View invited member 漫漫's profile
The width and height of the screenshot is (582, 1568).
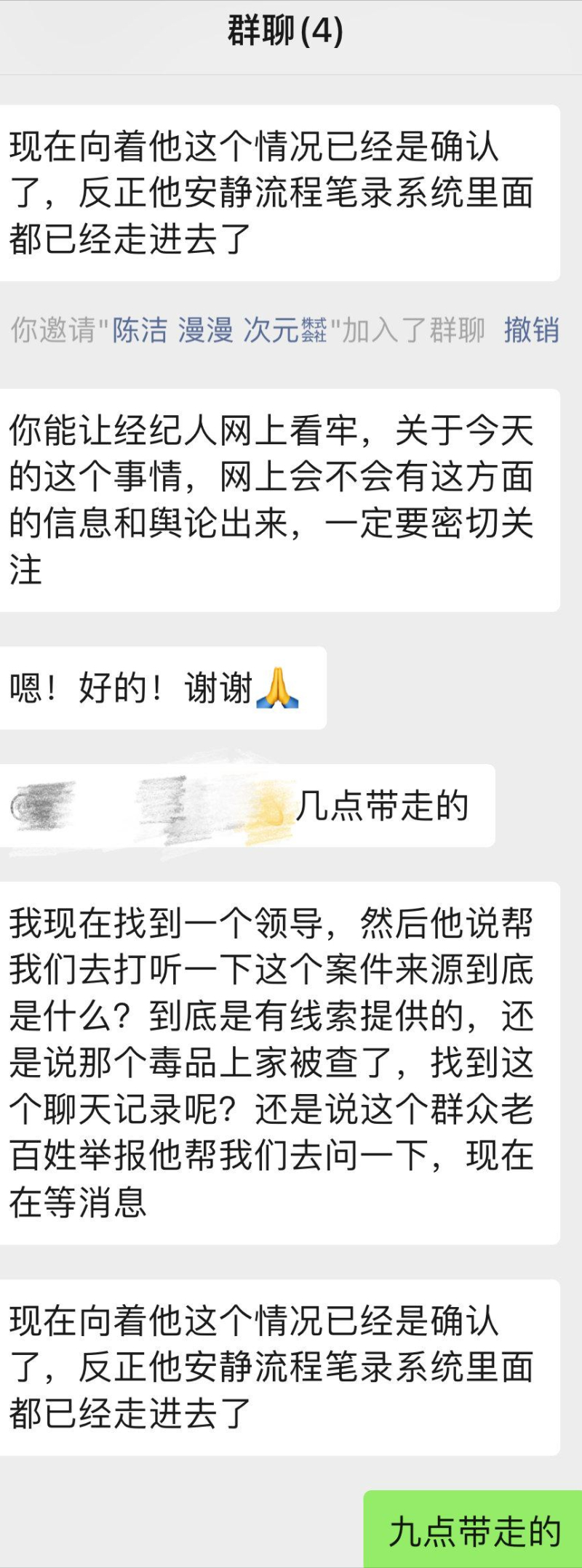click(x=205, y=331)
